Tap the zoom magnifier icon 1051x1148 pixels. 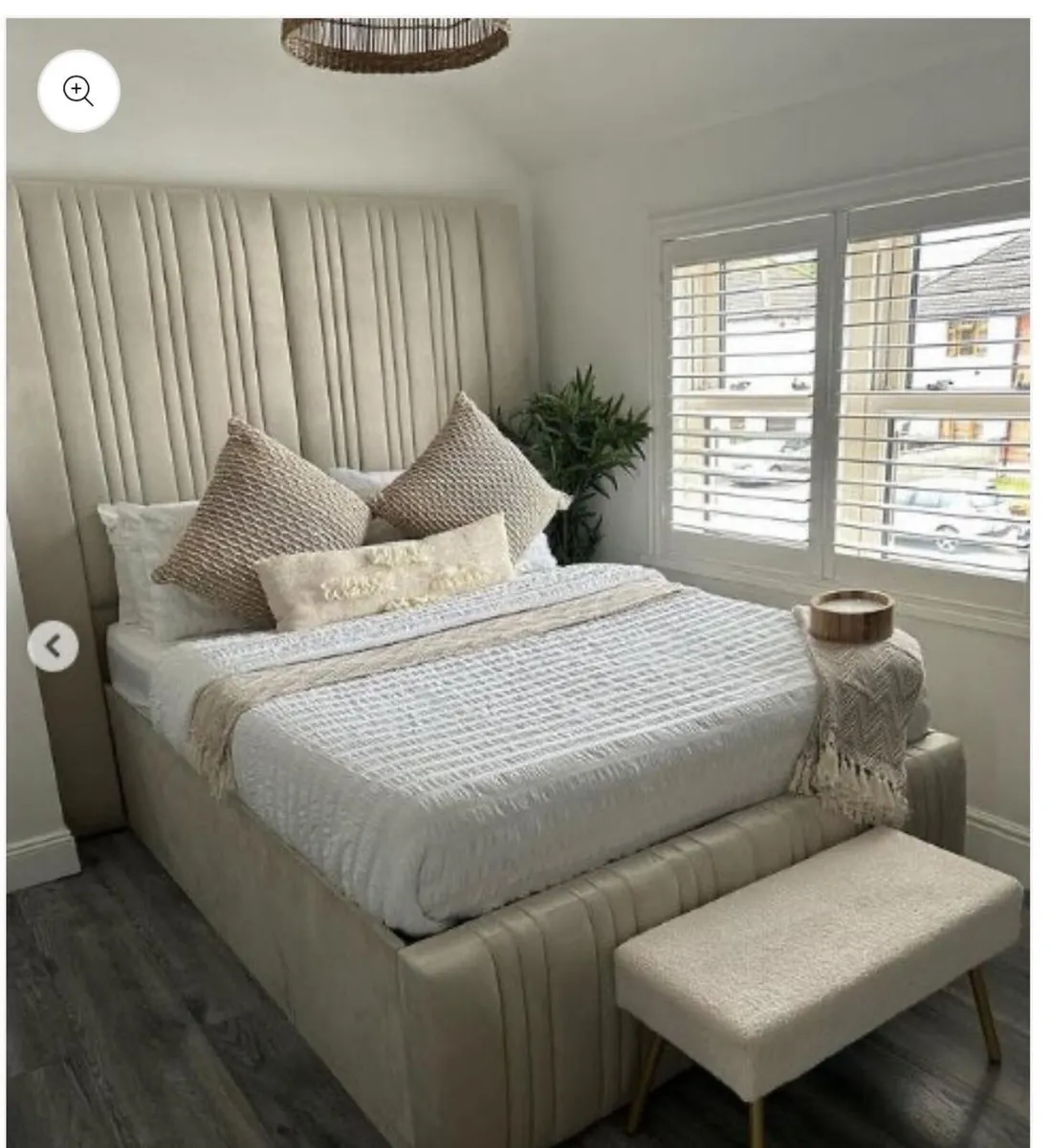pos(78,92)
